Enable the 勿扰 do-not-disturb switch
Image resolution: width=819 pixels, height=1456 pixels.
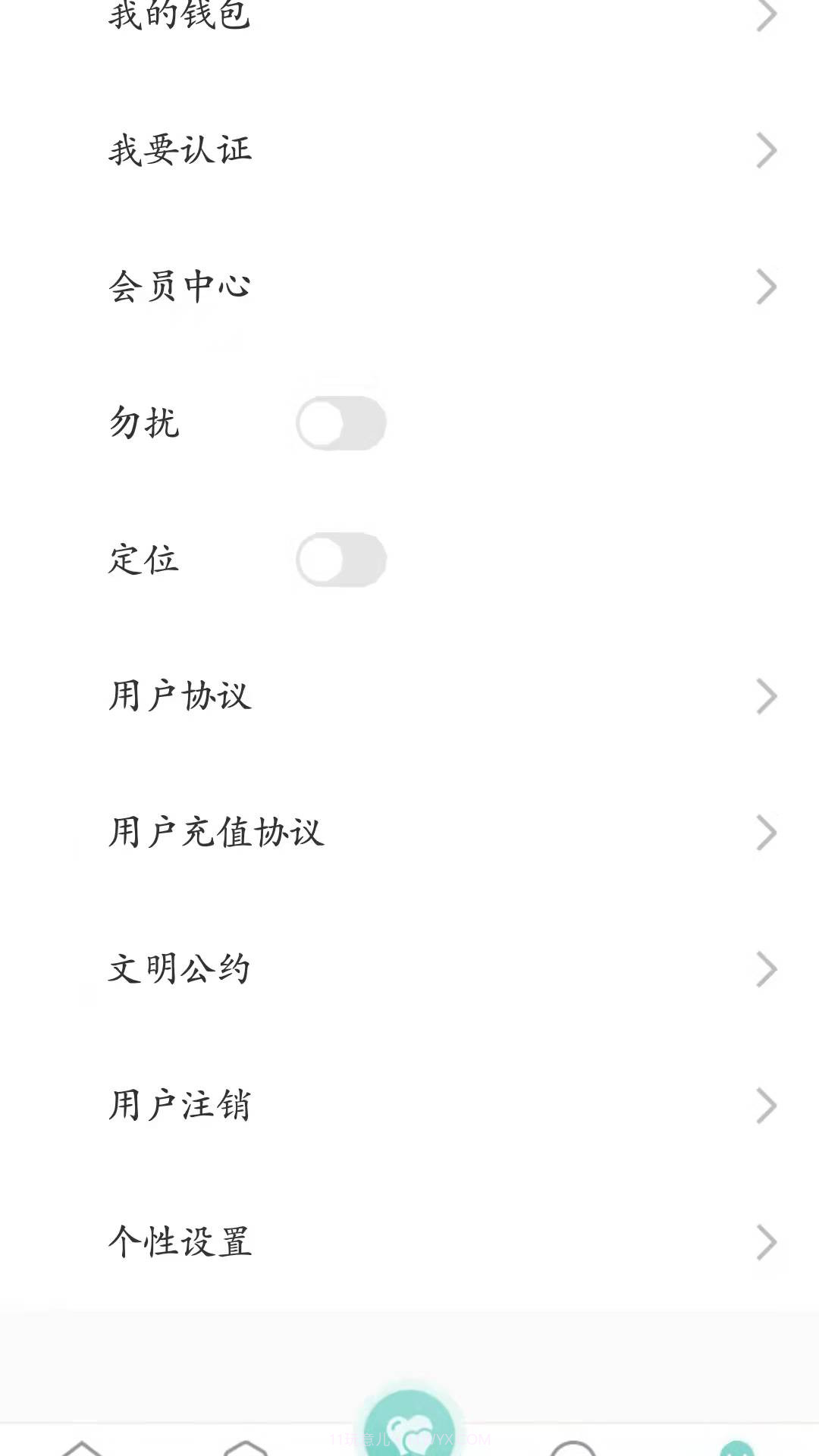pos(341,422)
